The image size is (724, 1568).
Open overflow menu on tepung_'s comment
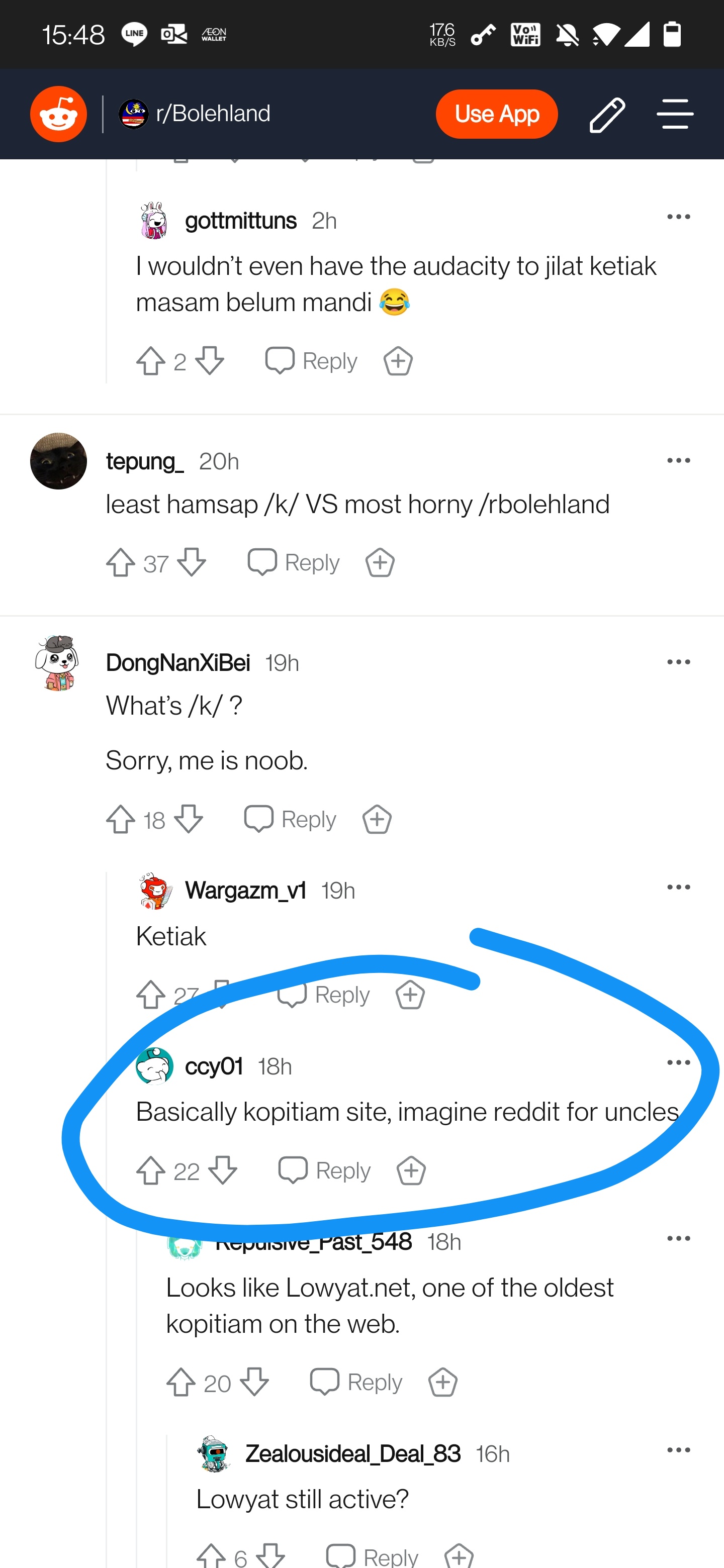coord(678,461)
